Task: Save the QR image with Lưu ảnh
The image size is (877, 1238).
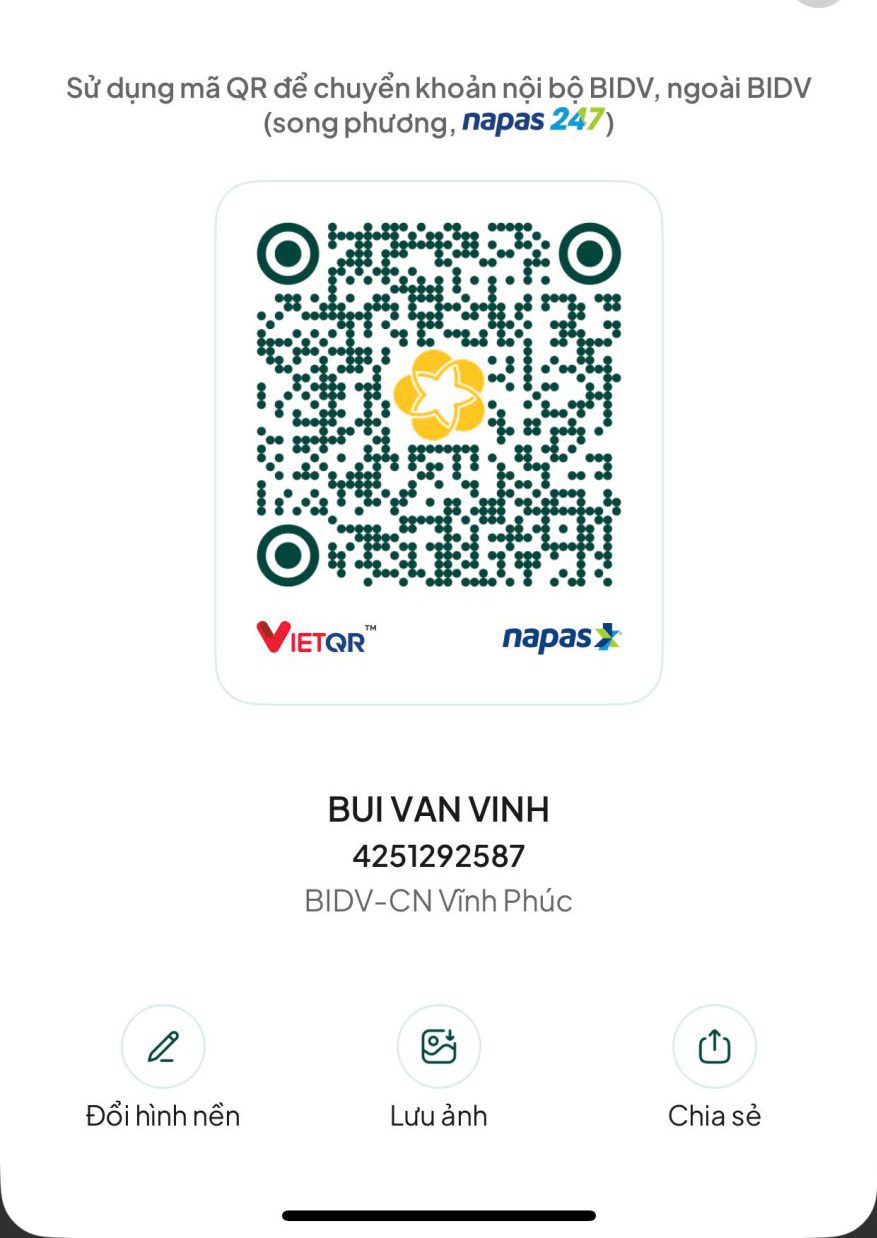Action: coord(438,1047)
